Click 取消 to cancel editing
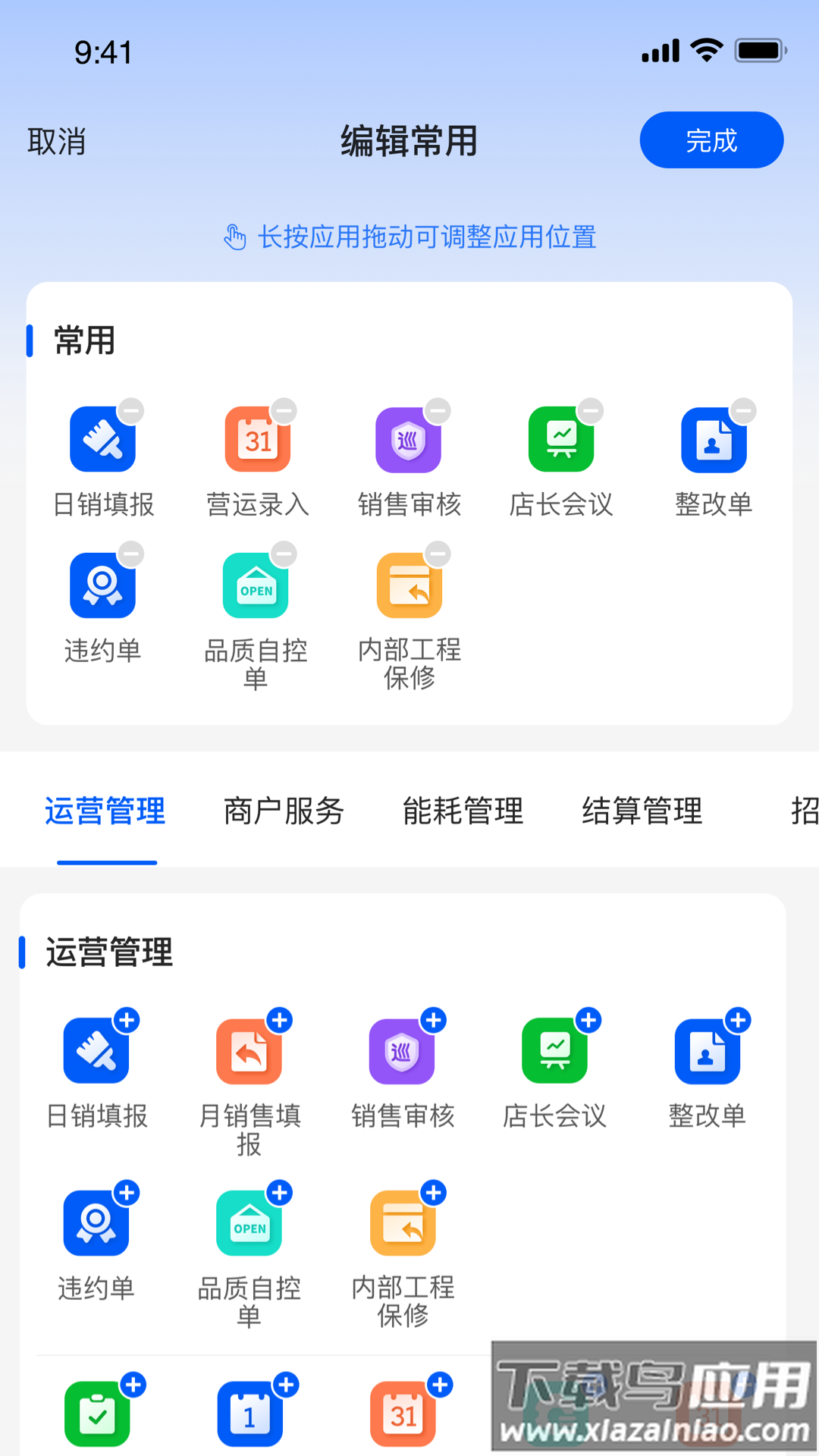Viewport: 819px width, 1456px height. tap(57, 141)
